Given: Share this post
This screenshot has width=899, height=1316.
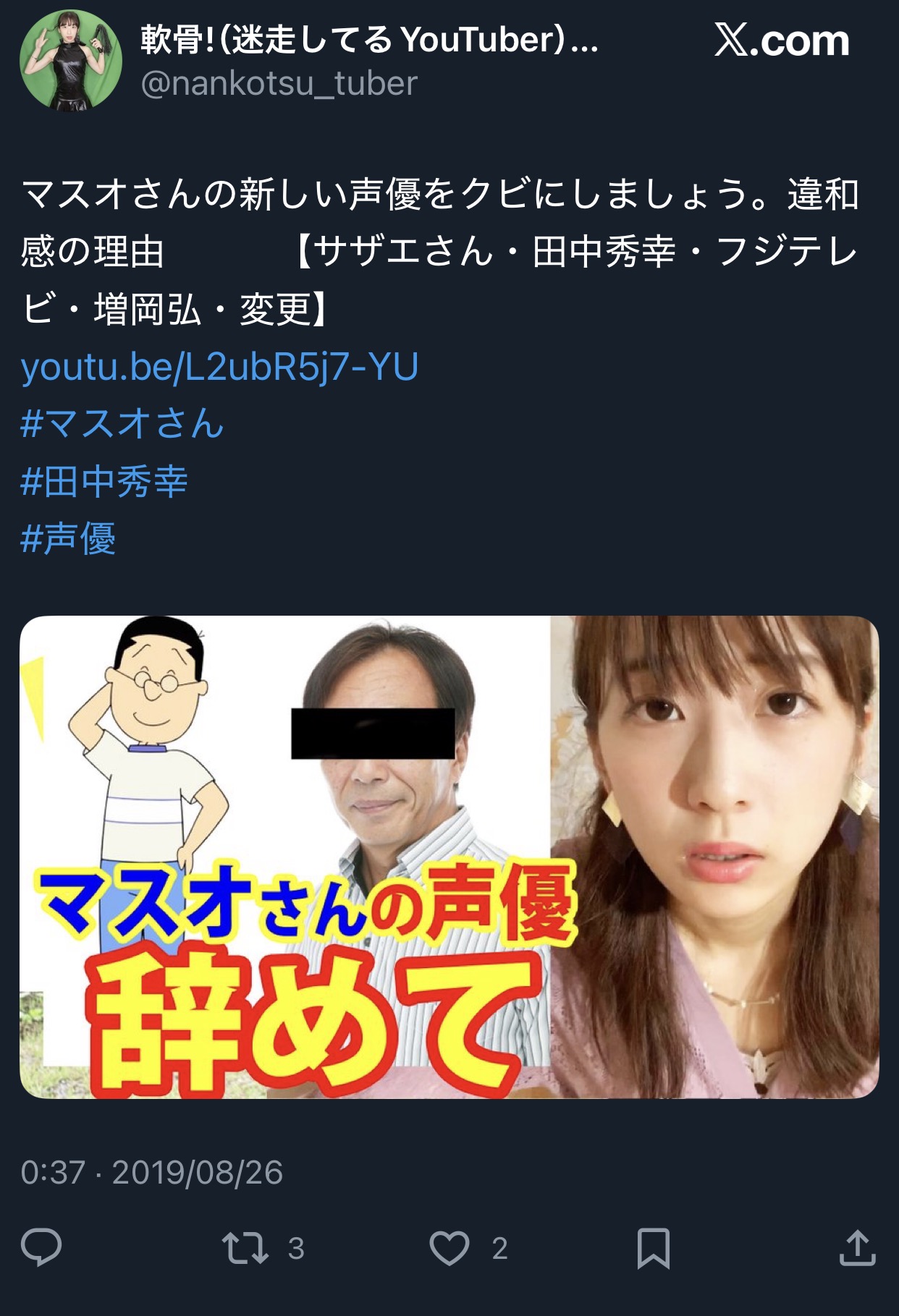Looking at the screenshot, I should coord(857,1247).
